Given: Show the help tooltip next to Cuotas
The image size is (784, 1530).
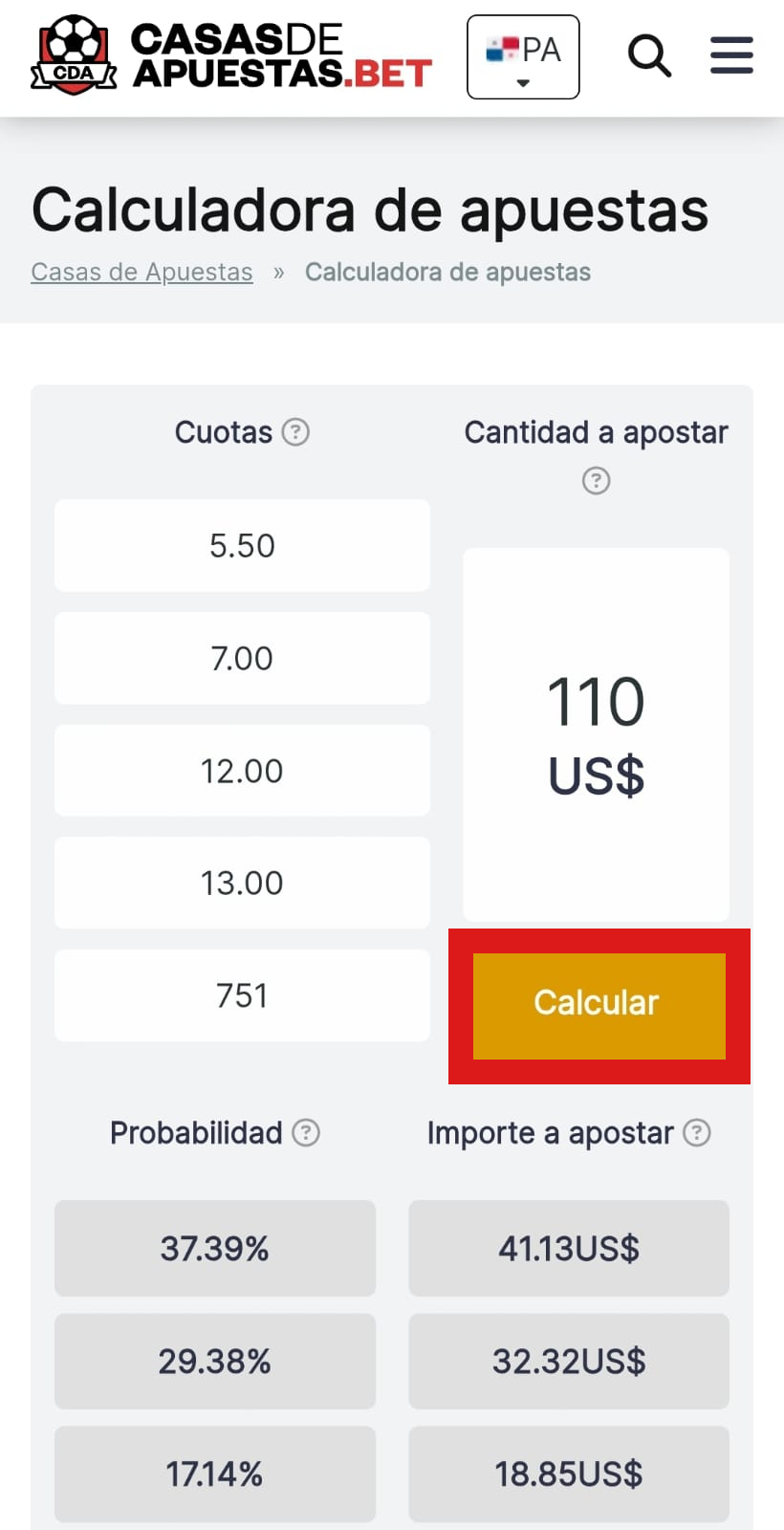Looking at the screenshot, I should click(x=296, y=432).
